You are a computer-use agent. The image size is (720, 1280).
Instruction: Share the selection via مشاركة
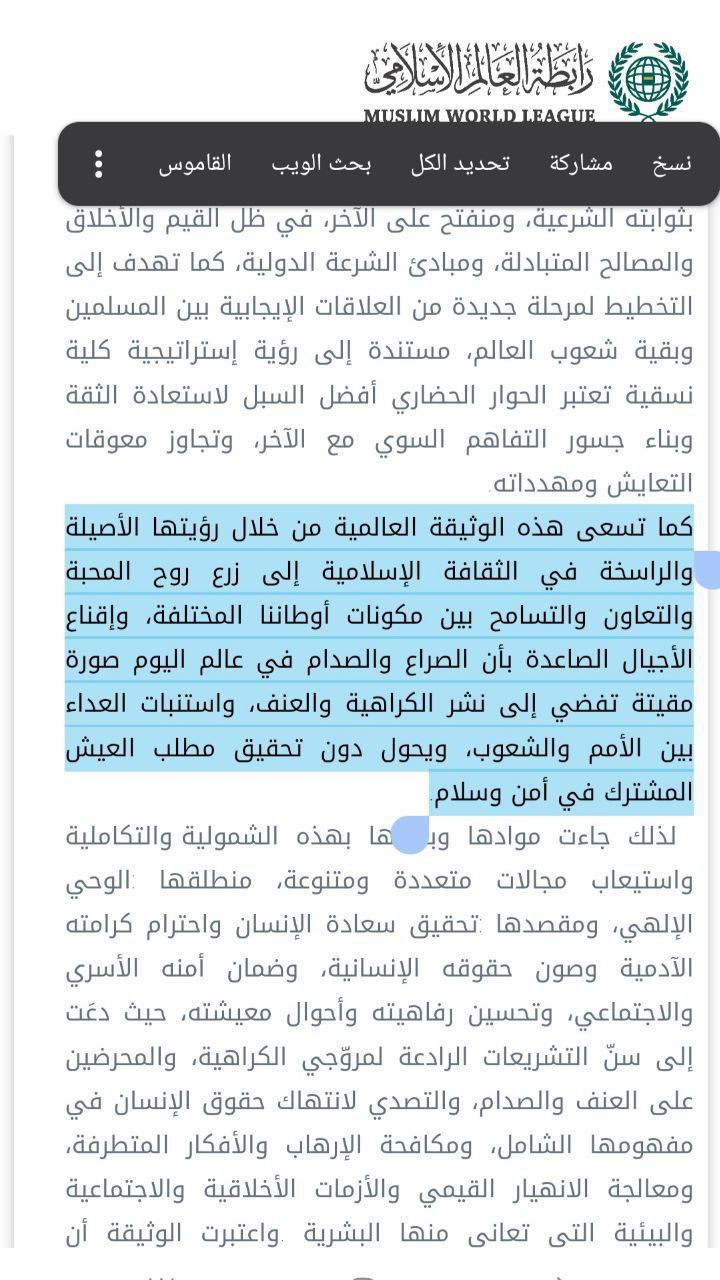(x=580, y=163)
